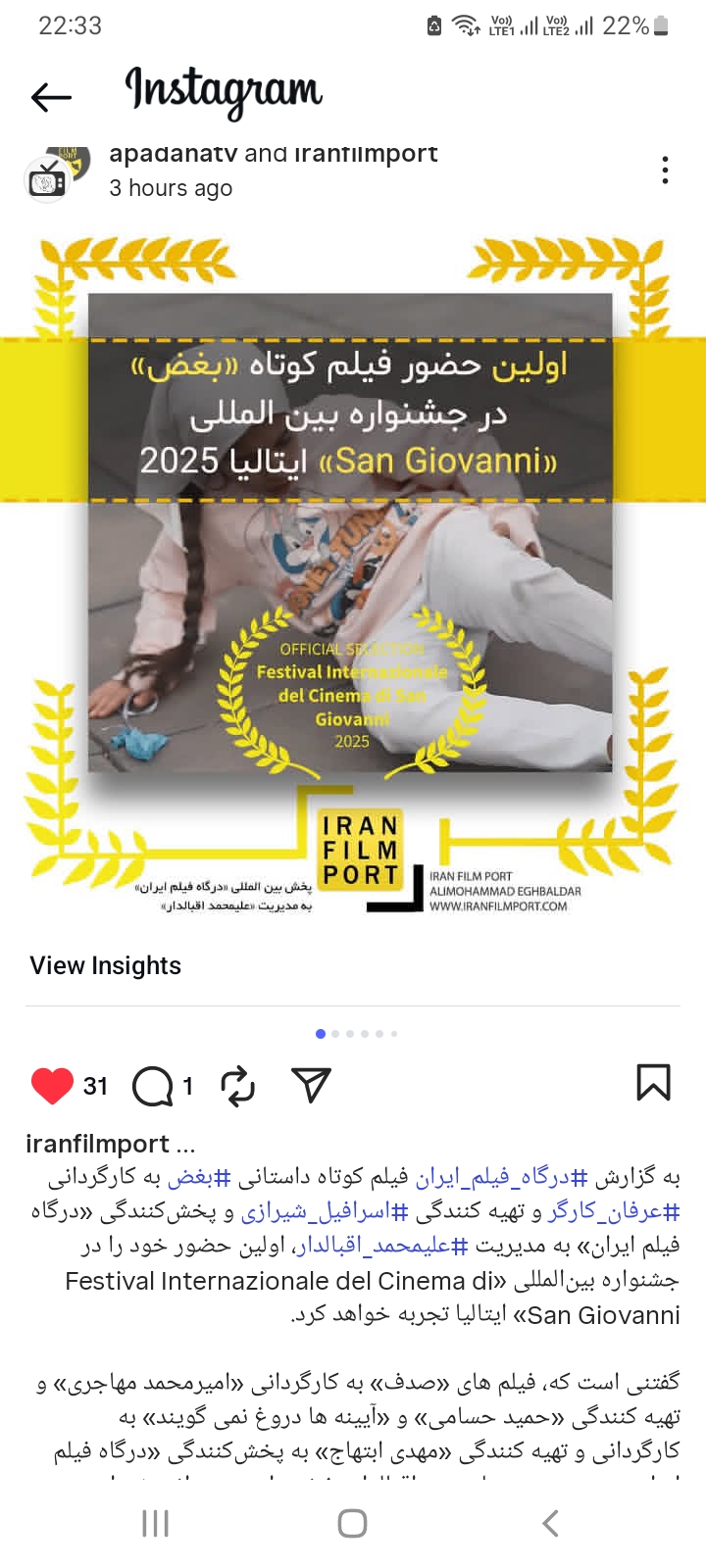Open the apadanatv and iranfilmport account names
This screenshot has width=706, height=1568.
tap(273, 154)
